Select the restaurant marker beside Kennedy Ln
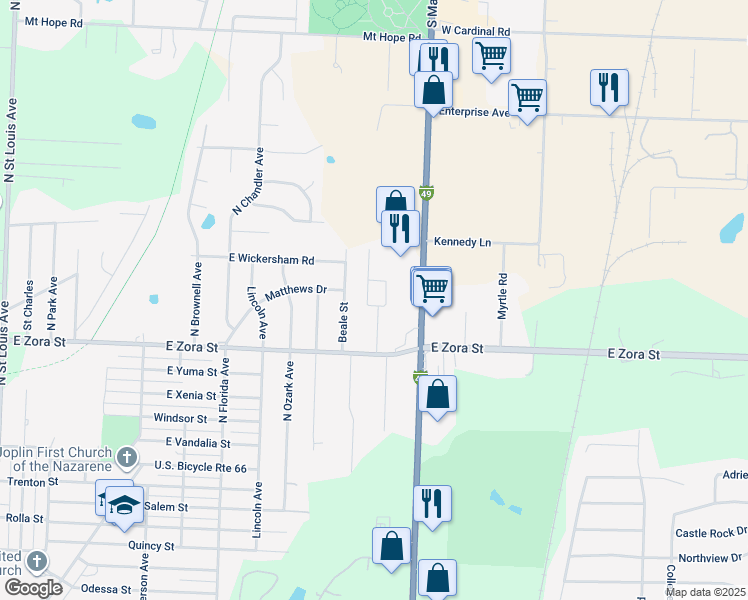Viewport: 748px width, 600px height. 398,228
